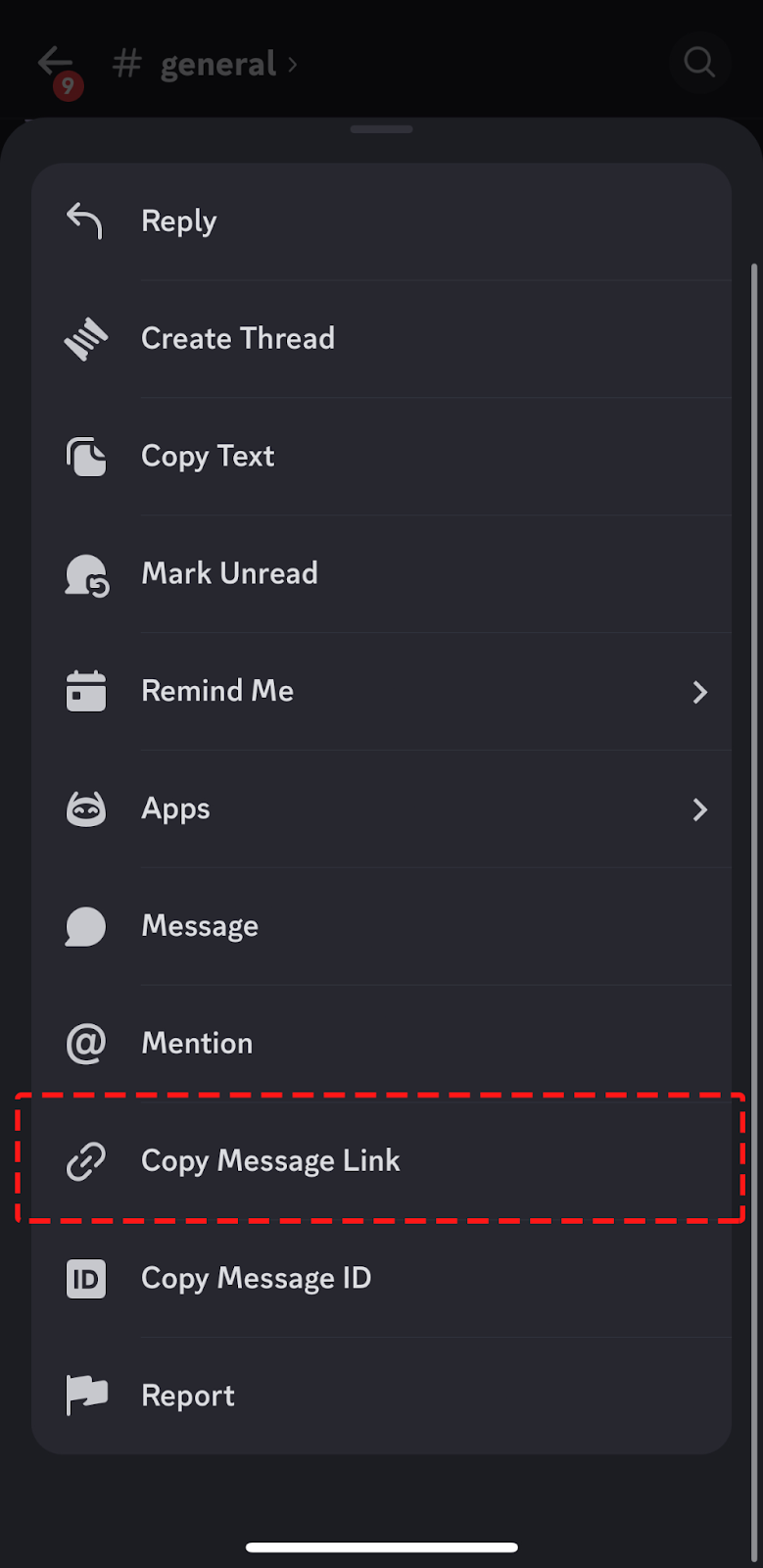
Task: Choose Create Thread
Action: point(381,339)
